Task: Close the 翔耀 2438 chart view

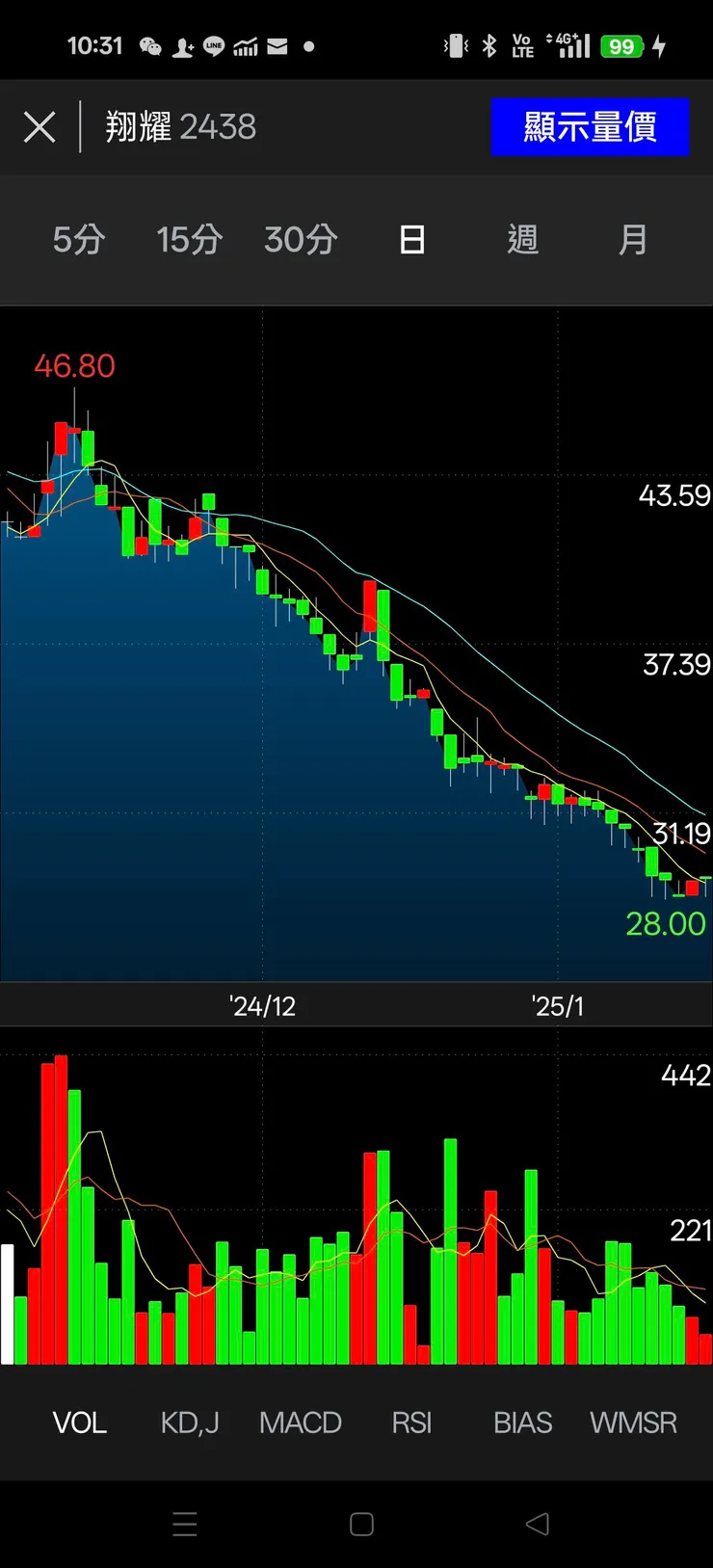Action: tap(40, 127)
